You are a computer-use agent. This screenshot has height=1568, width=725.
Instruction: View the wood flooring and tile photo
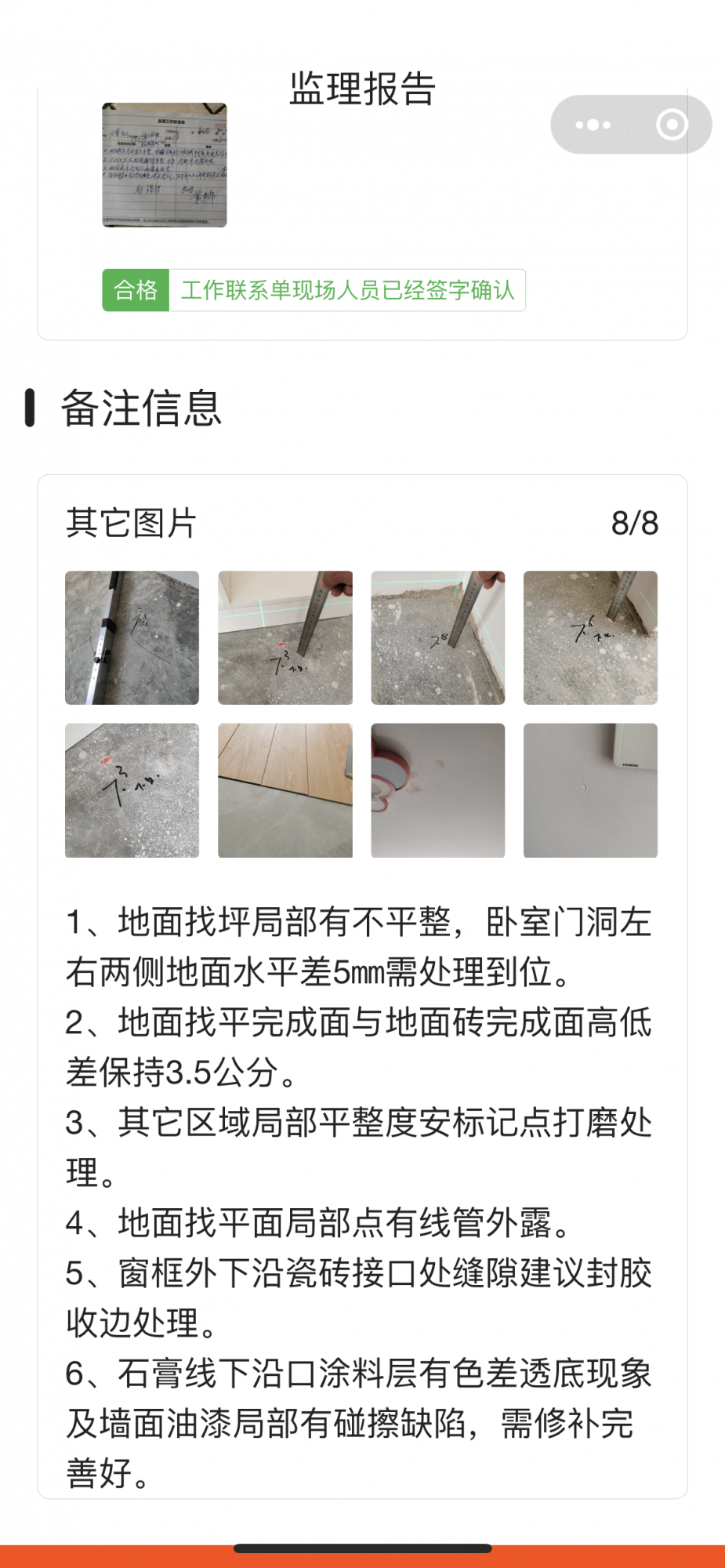point(285,790)
